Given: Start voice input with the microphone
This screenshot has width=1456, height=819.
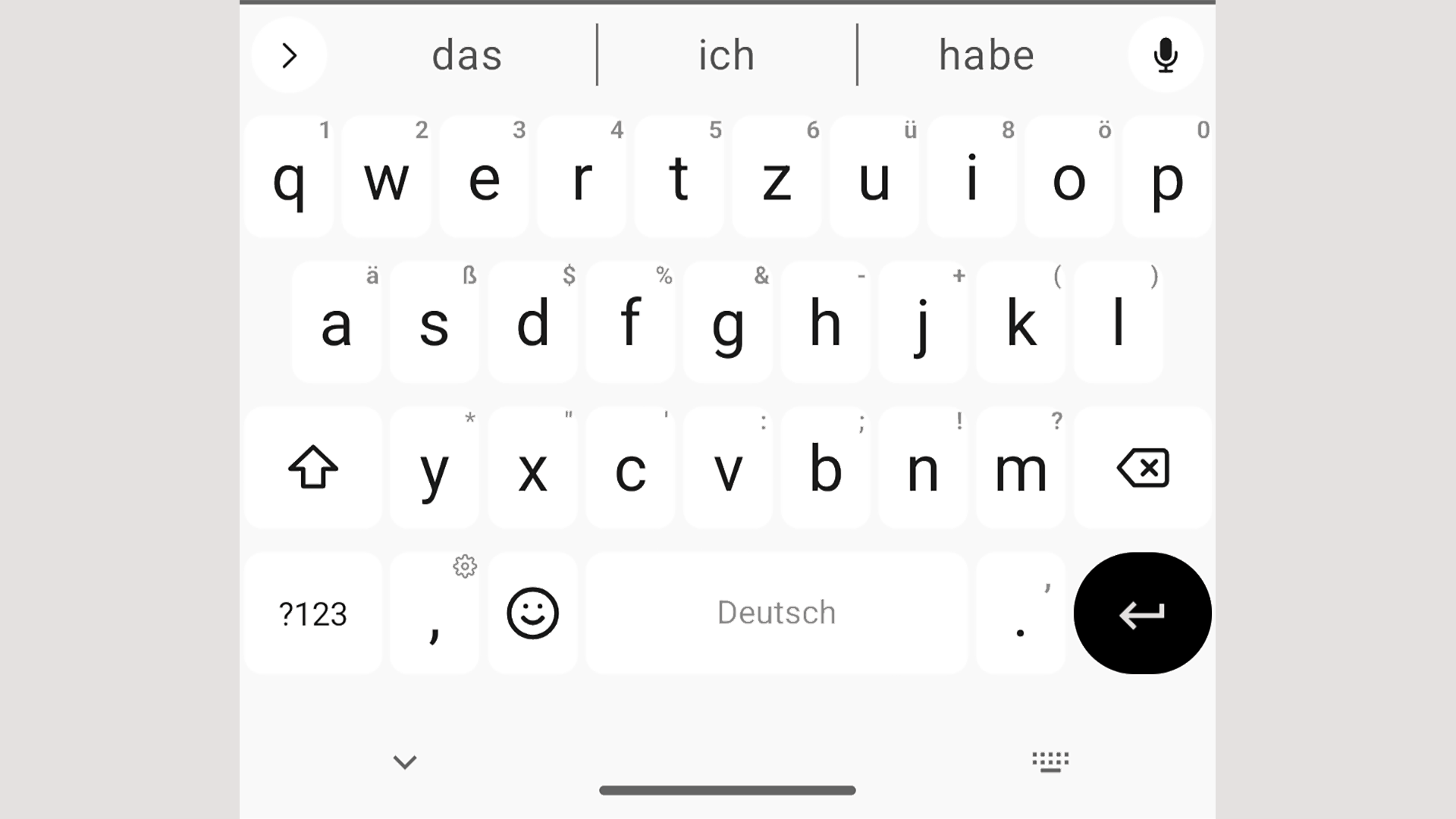Looking at the screenshot, I should coord(1165,55).
